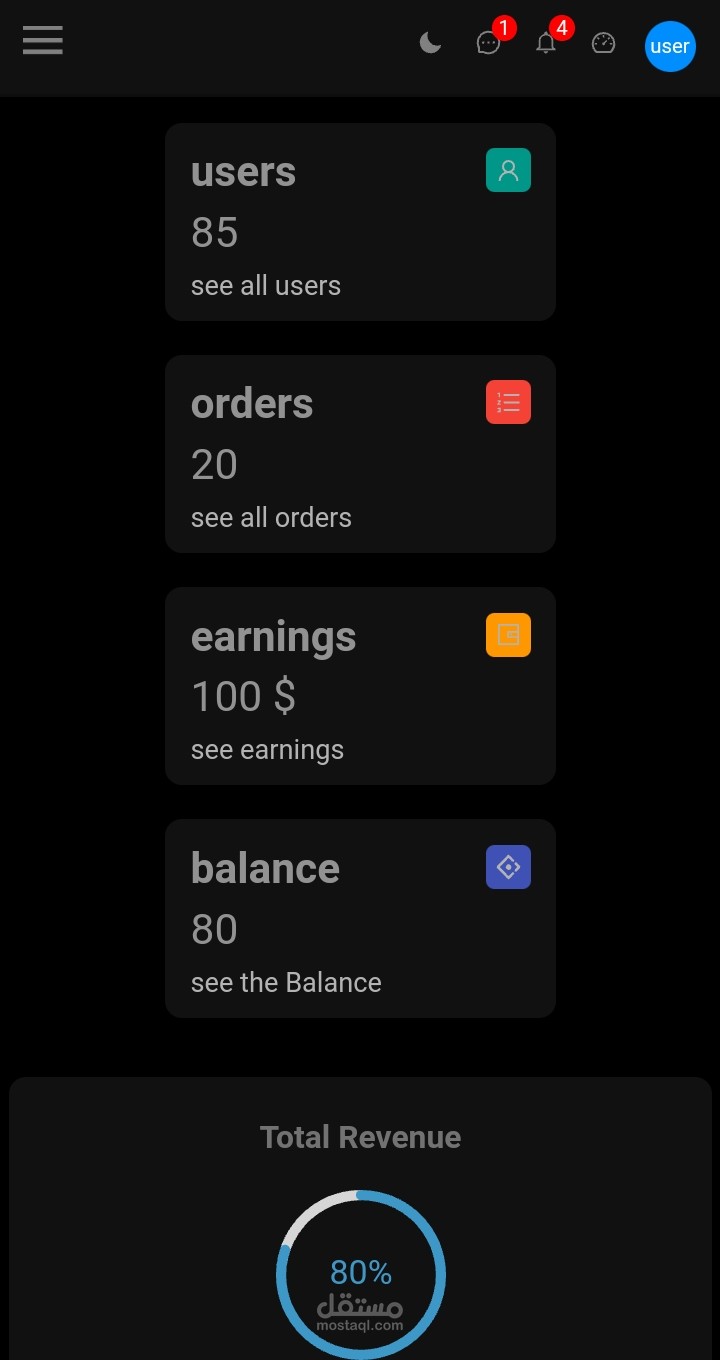This screenshot has height=1360, width=720.
Task: Open the user avatar in the top bar
Action: point(669,46)
